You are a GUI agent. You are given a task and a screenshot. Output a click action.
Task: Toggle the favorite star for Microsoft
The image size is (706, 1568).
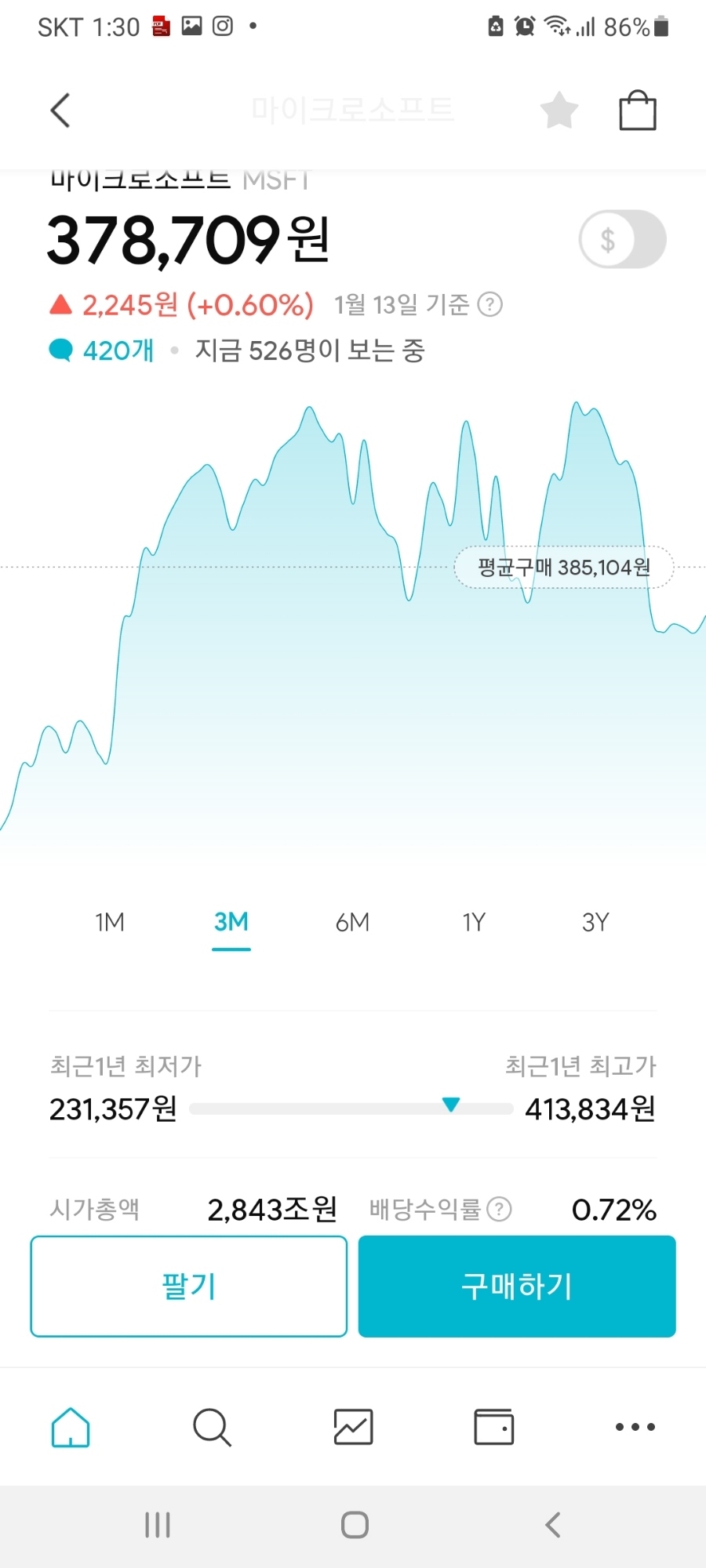pyautogui.click(x=559, y=110)
